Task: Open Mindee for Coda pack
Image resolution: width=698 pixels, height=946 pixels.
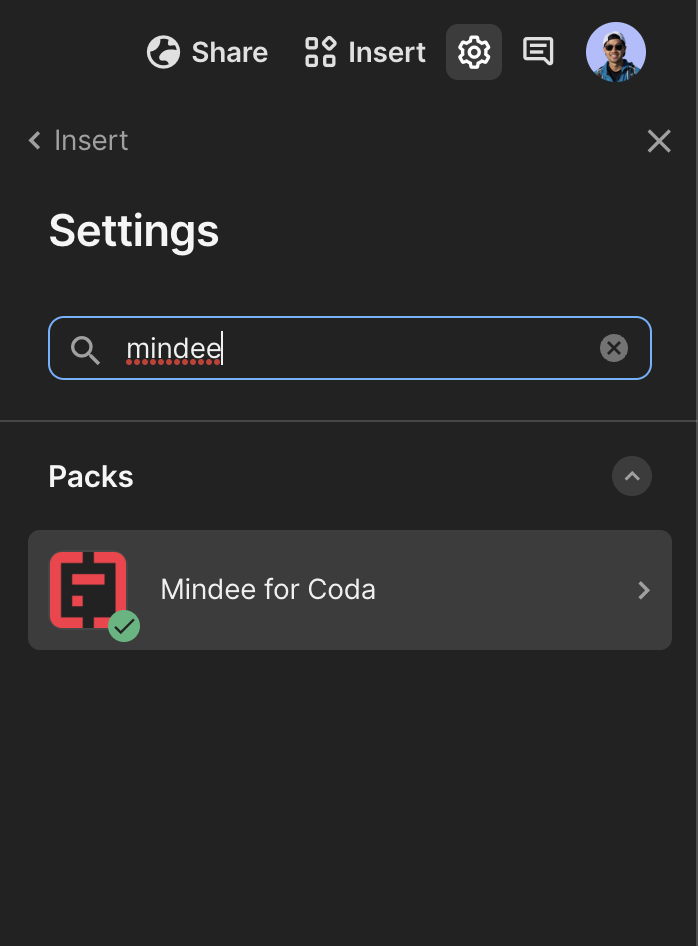Action: (350, 590)
